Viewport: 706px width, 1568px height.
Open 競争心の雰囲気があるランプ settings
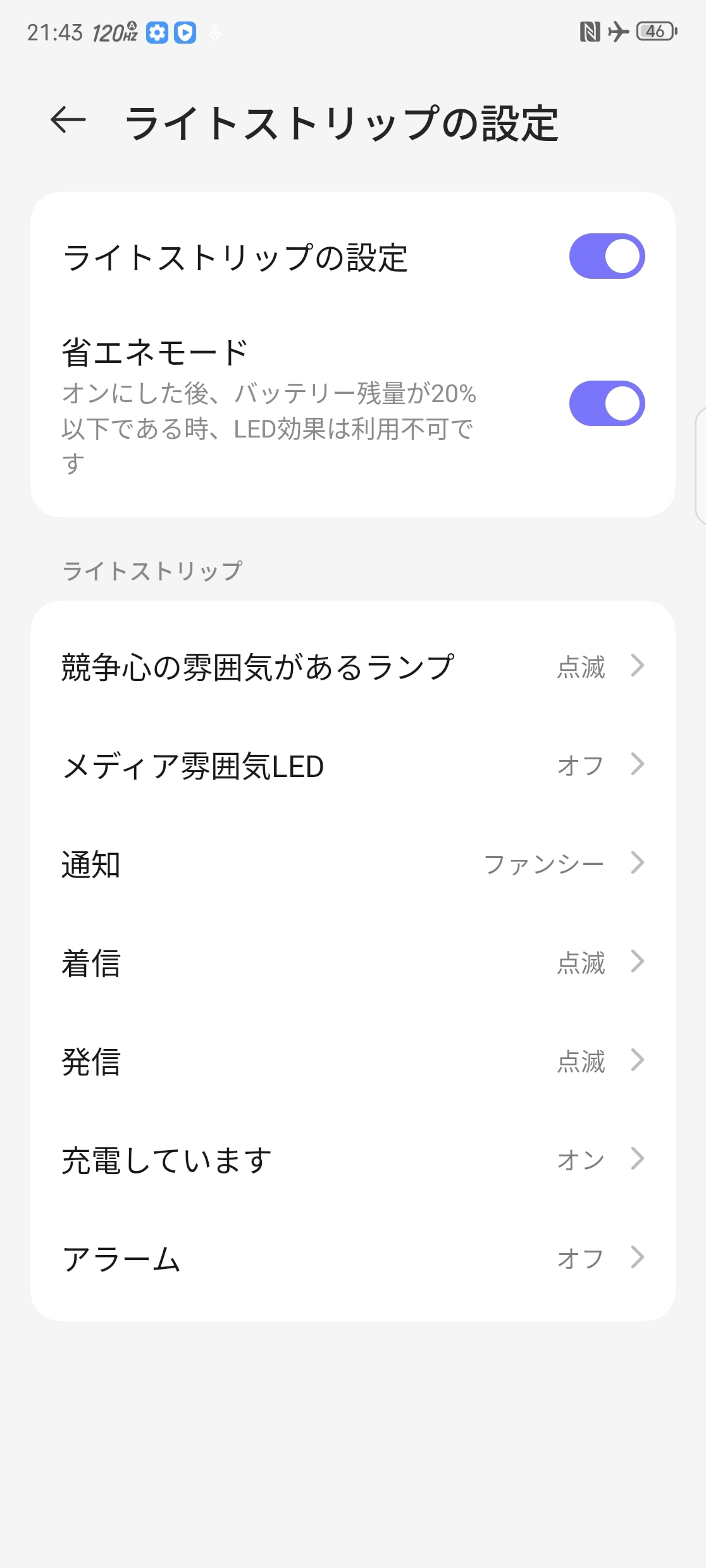[x=352, y=666]
